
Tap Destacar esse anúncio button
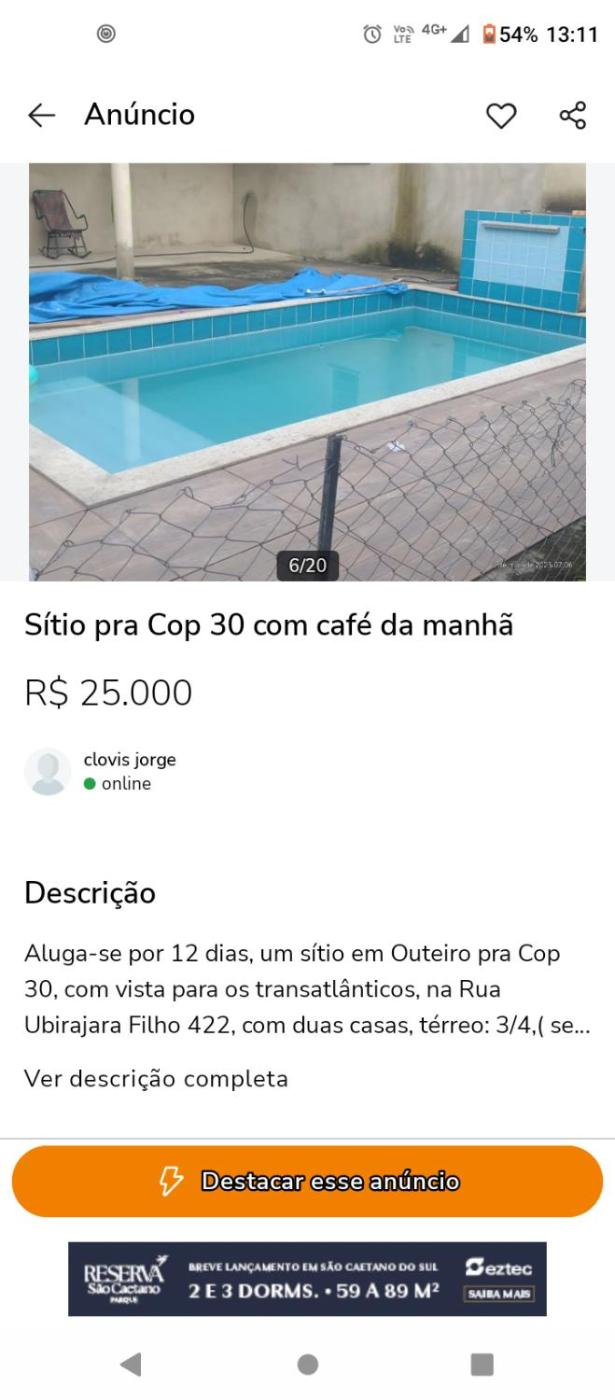click(307, 1181)
